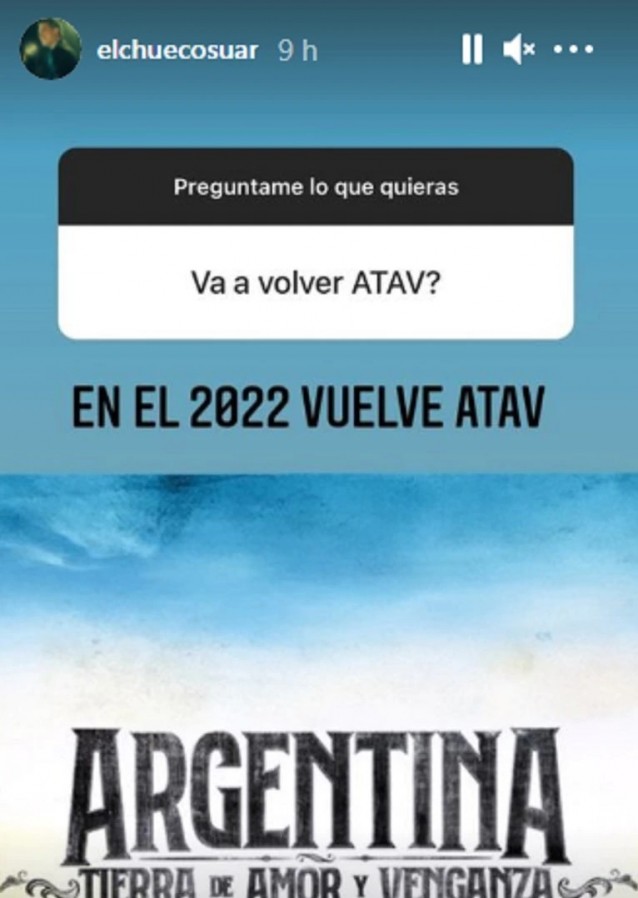Pause the story playback
Screen dimensions: 638x898
[x=472, y=49]
